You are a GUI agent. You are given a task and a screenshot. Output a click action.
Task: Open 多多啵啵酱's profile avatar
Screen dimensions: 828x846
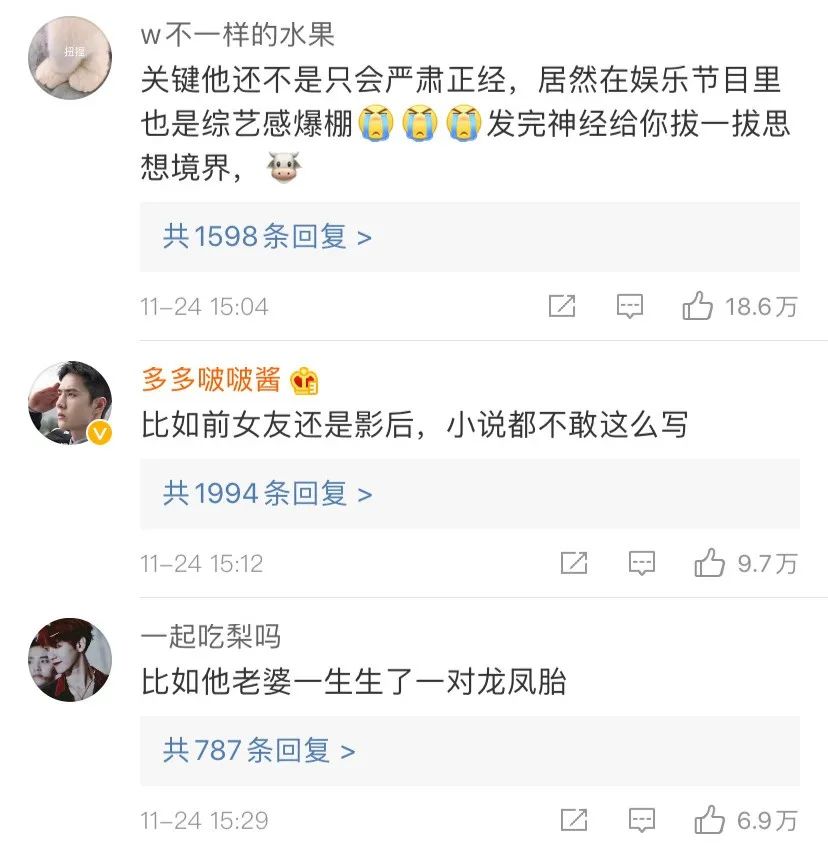pyautogui.click(x=69, y=403)
